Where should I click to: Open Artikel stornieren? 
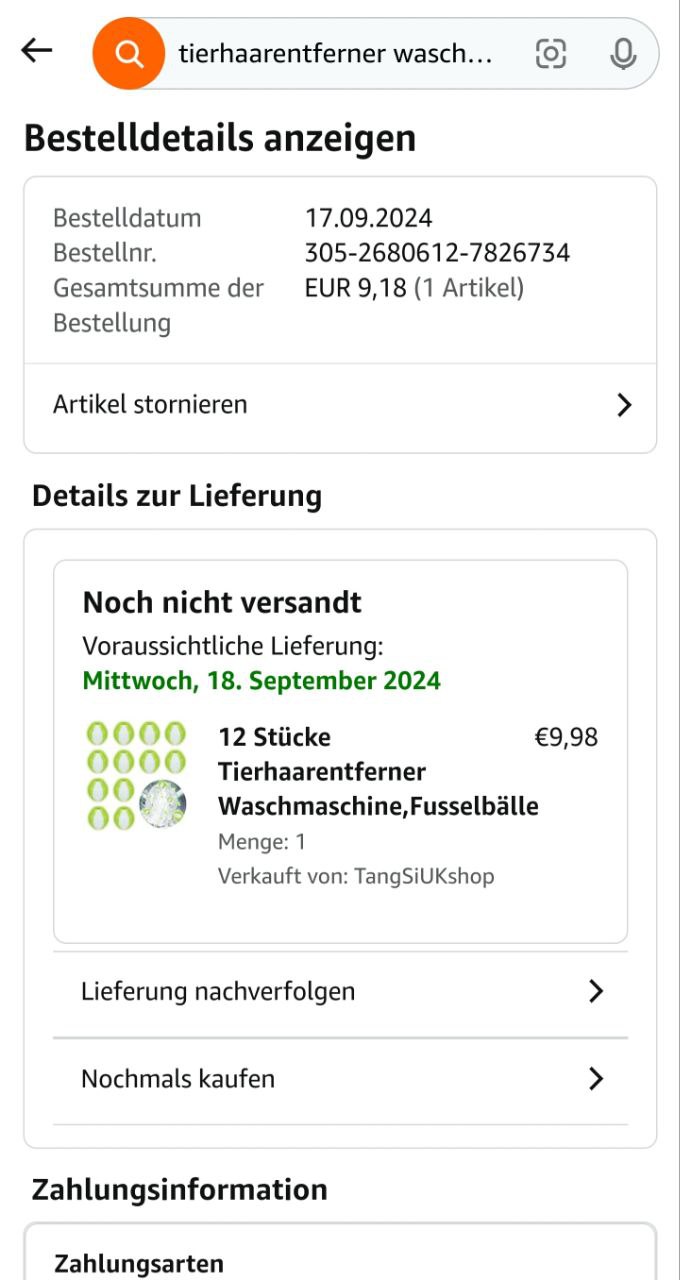340,405
